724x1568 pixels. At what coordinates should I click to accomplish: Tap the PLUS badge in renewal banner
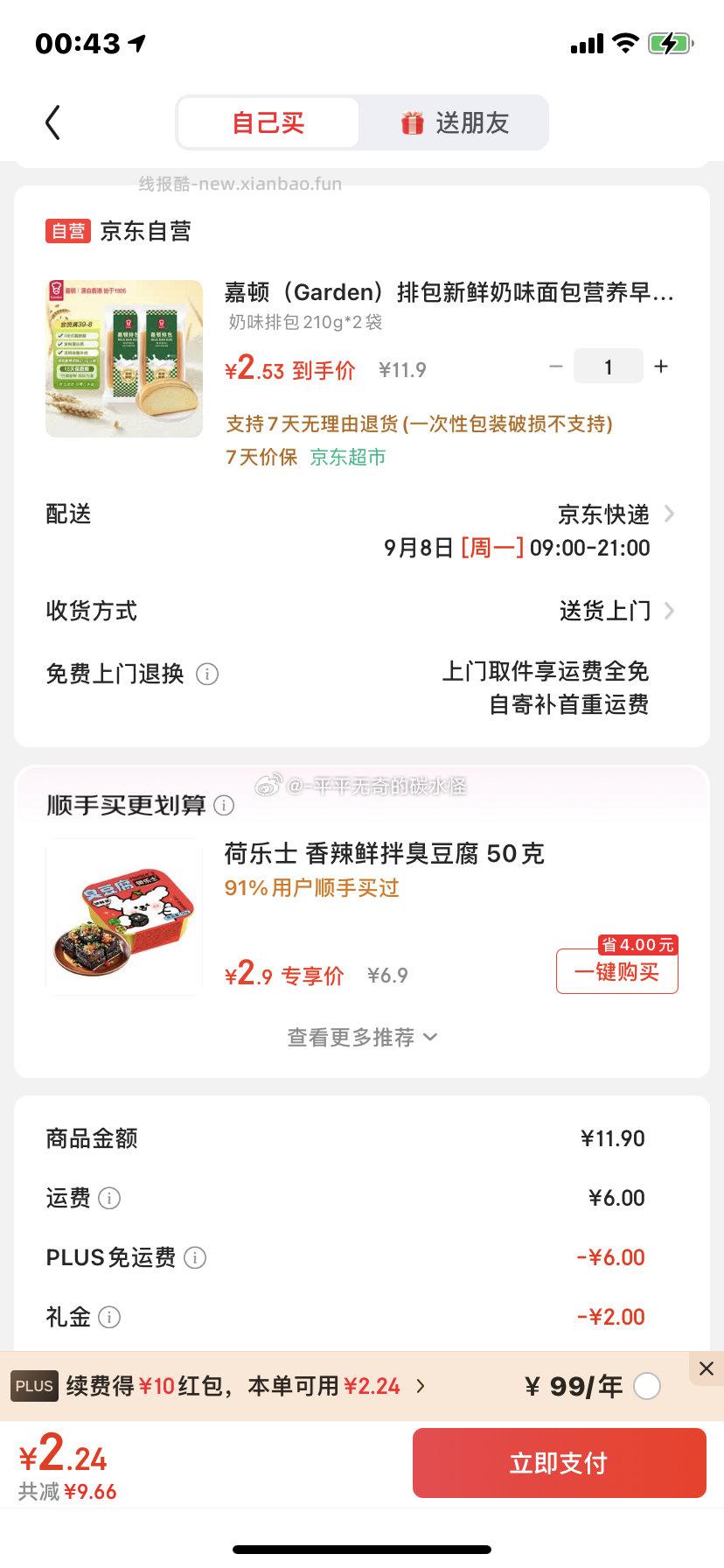[32, 1386]
